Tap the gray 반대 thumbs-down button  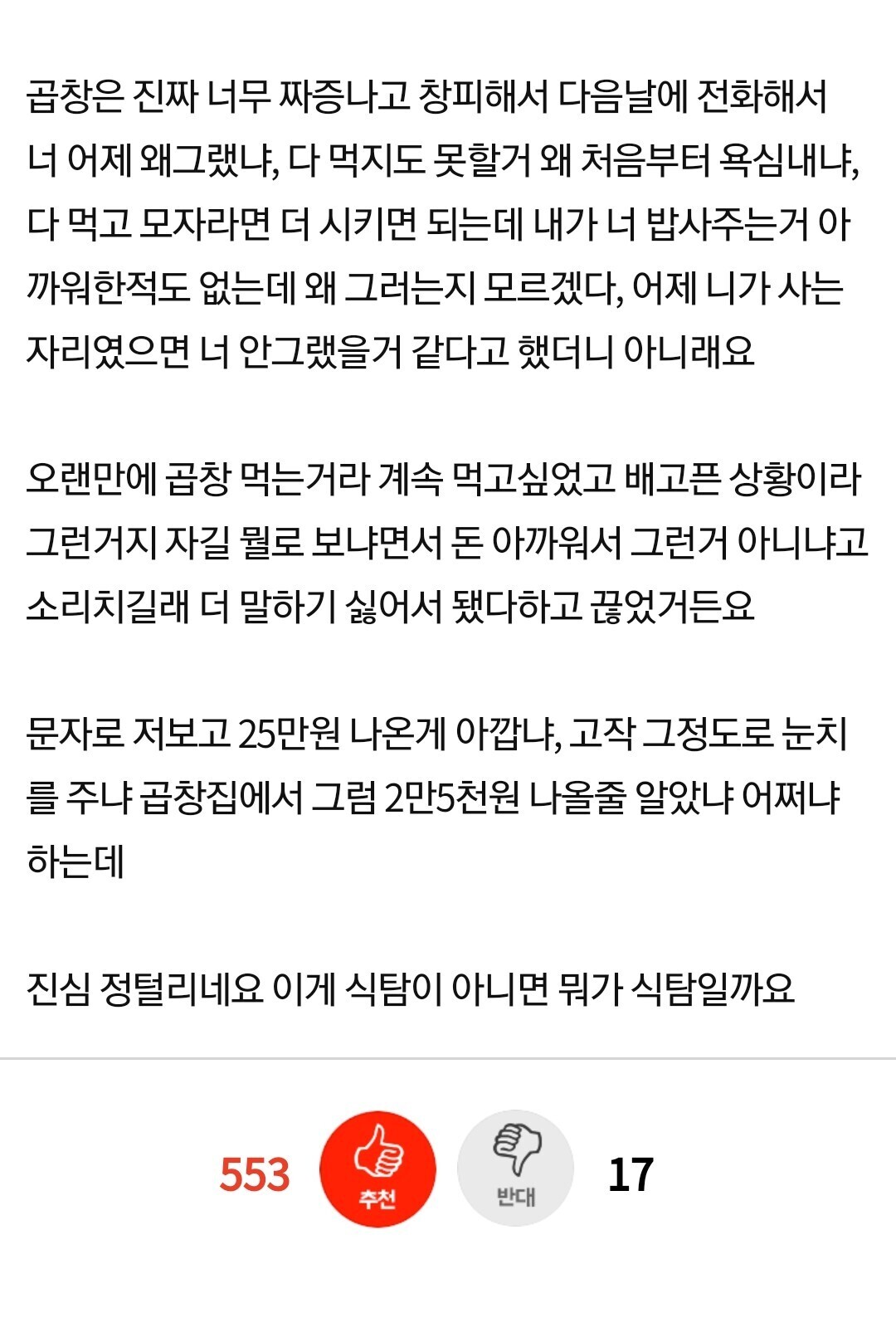[x=515, y=1169]
